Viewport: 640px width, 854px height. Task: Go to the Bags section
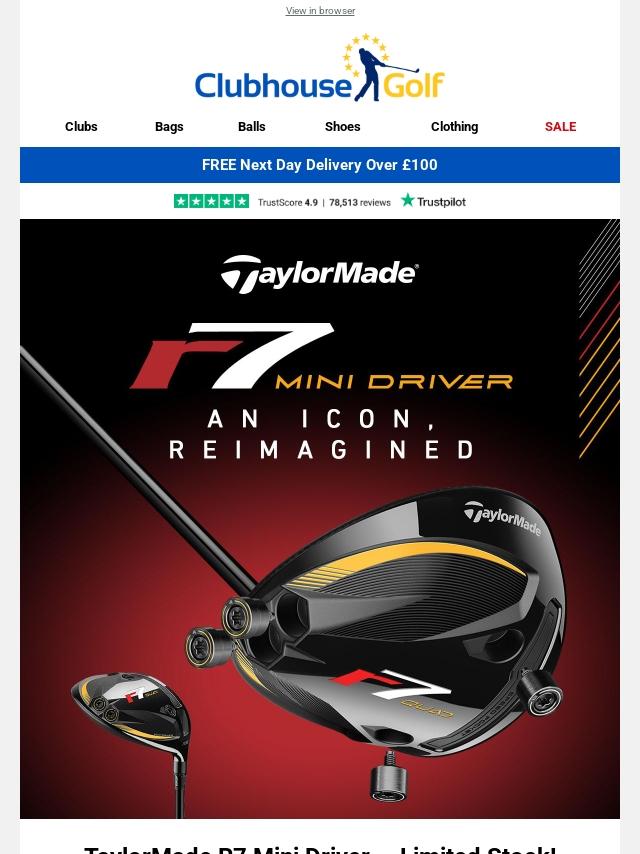(x=169, y=127)
